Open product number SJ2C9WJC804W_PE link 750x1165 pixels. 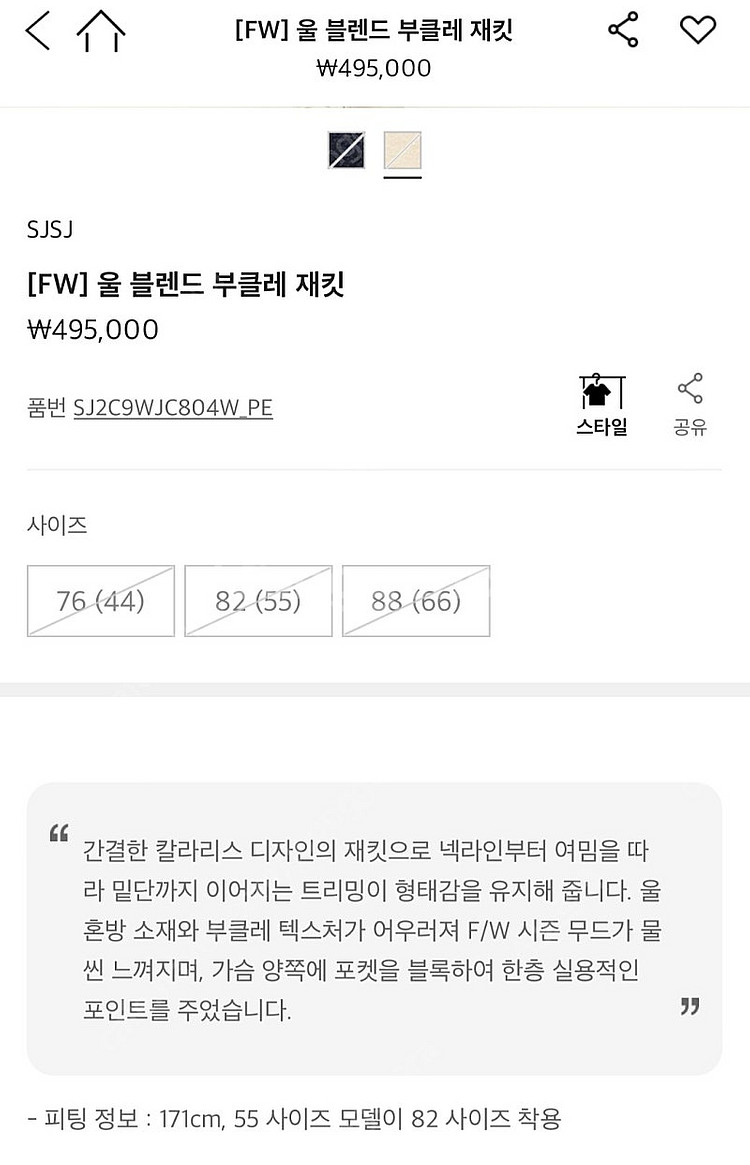pos(173,408)
